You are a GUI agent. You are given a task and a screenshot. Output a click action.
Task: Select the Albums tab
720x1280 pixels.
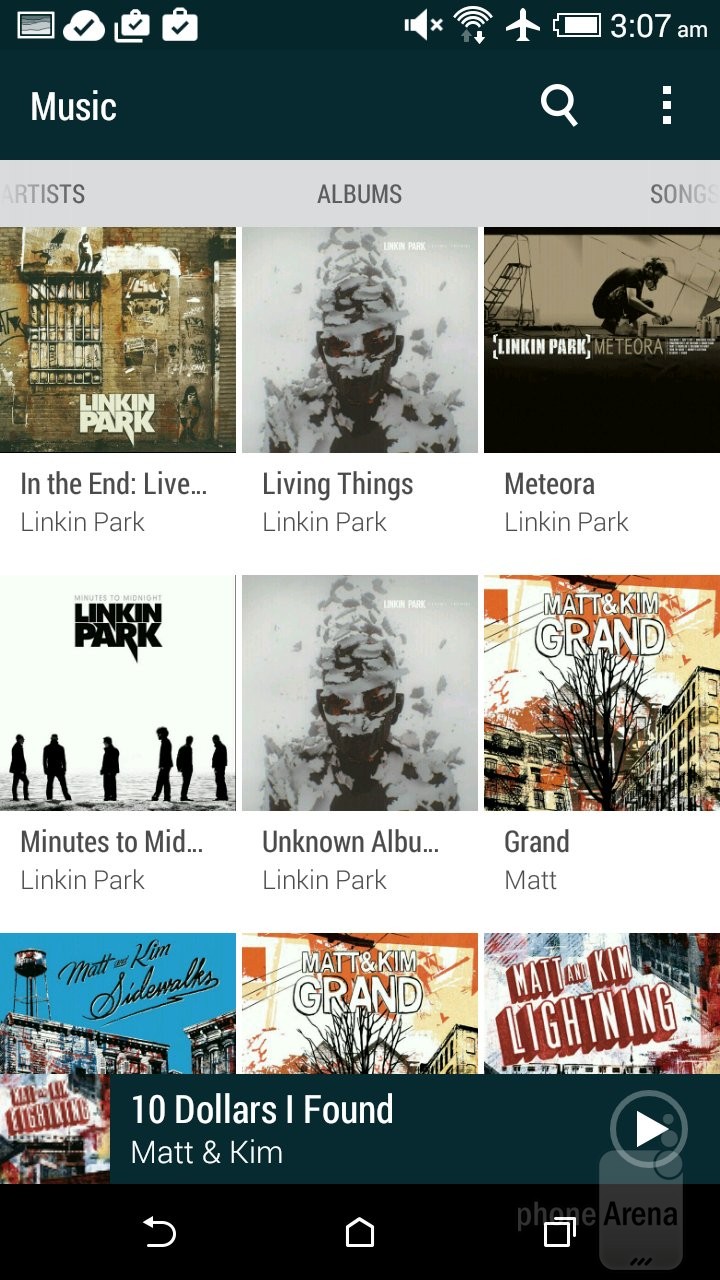coord(359,194)
